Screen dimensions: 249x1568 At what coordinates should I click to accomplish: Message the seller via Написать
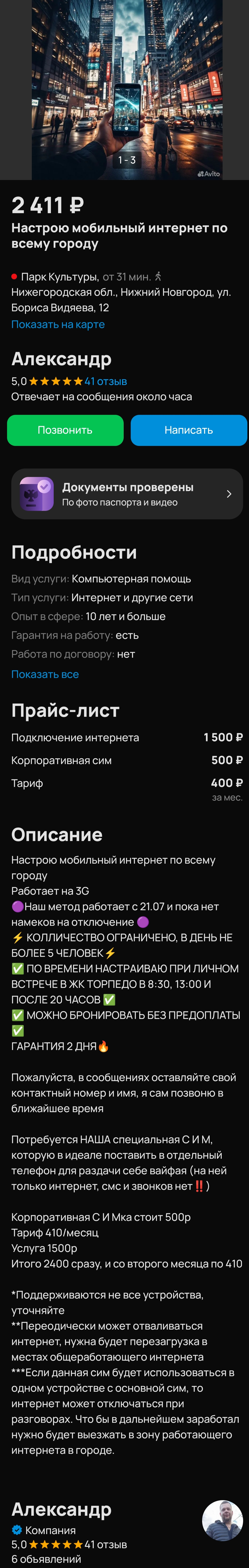coord(189,430)
